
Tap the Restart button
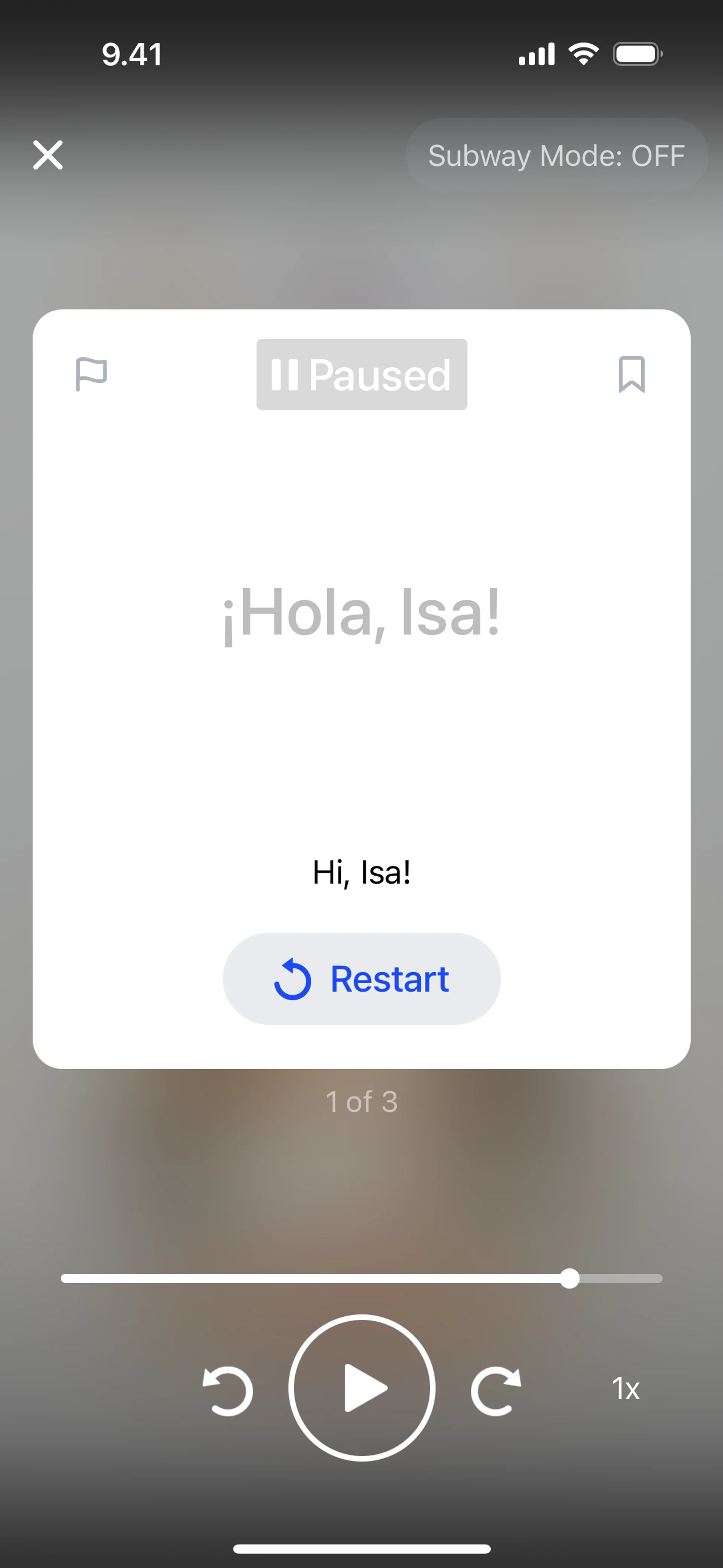(x=361, y=979)
